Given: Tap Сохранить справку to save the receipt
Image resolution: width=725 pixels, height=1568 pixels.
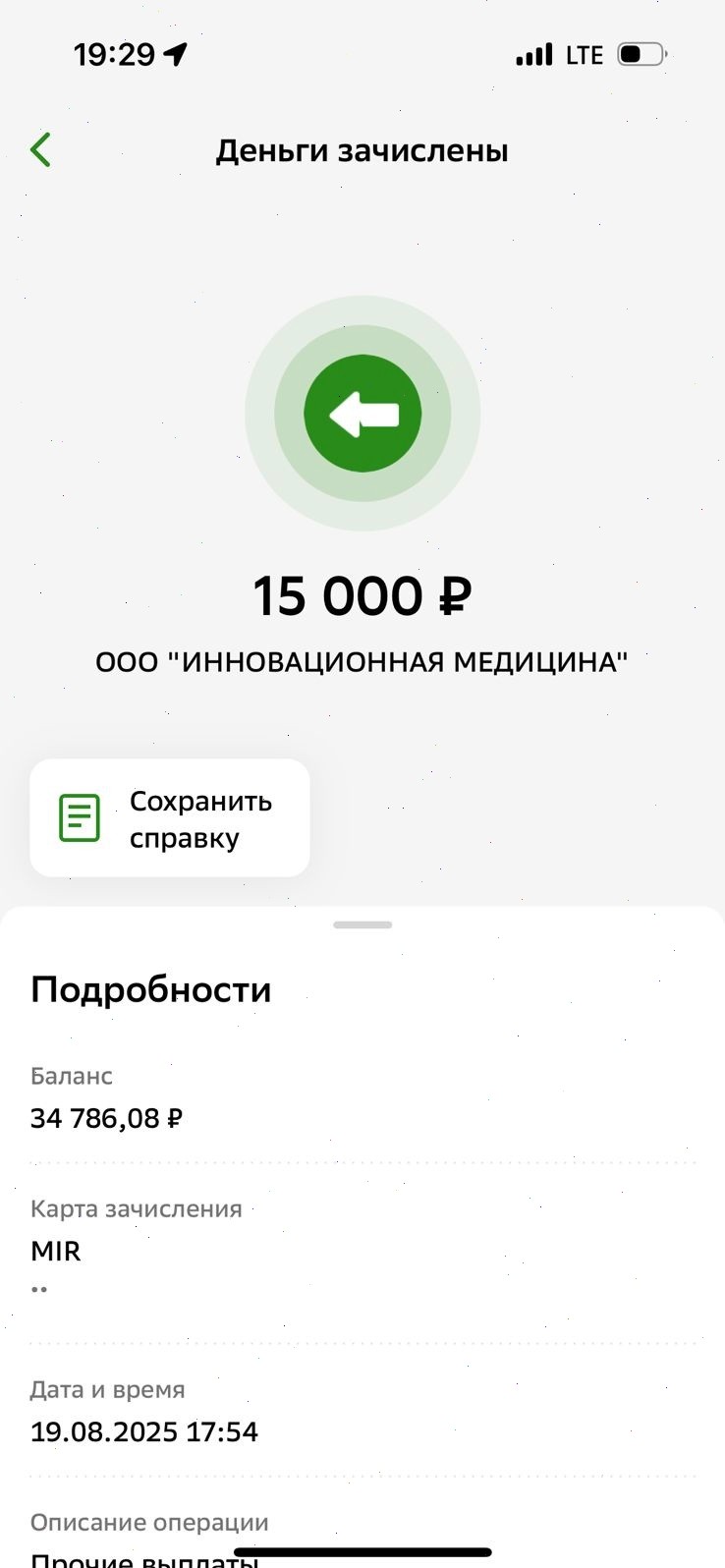Looking at the screenshot, I should pos(170,817).
